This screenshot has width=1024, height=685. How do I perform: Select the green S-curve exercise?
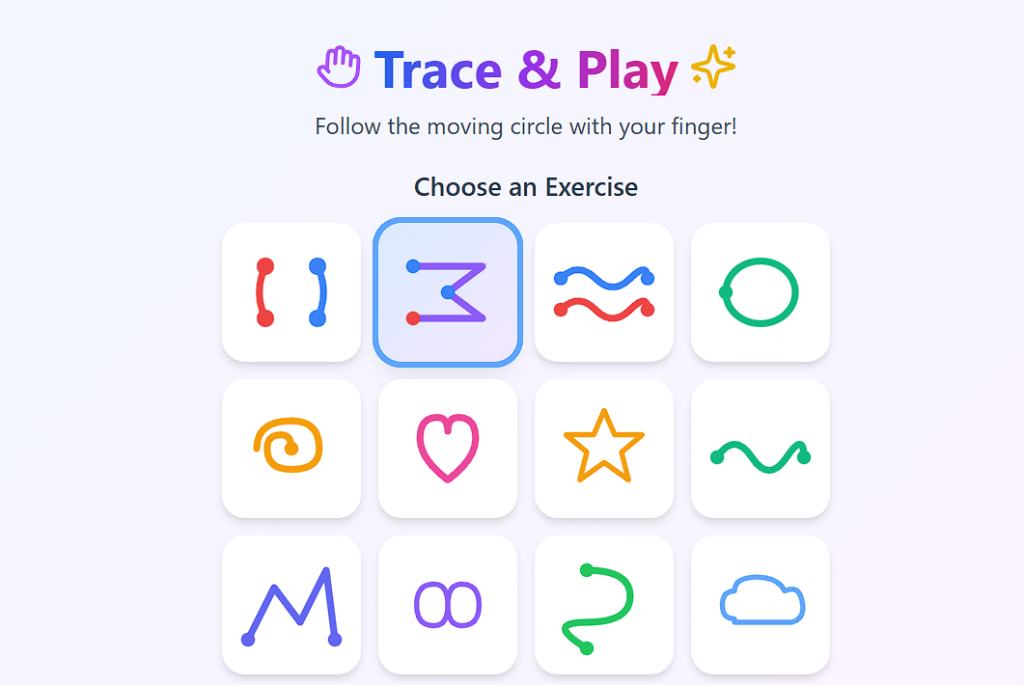(604, 604)
